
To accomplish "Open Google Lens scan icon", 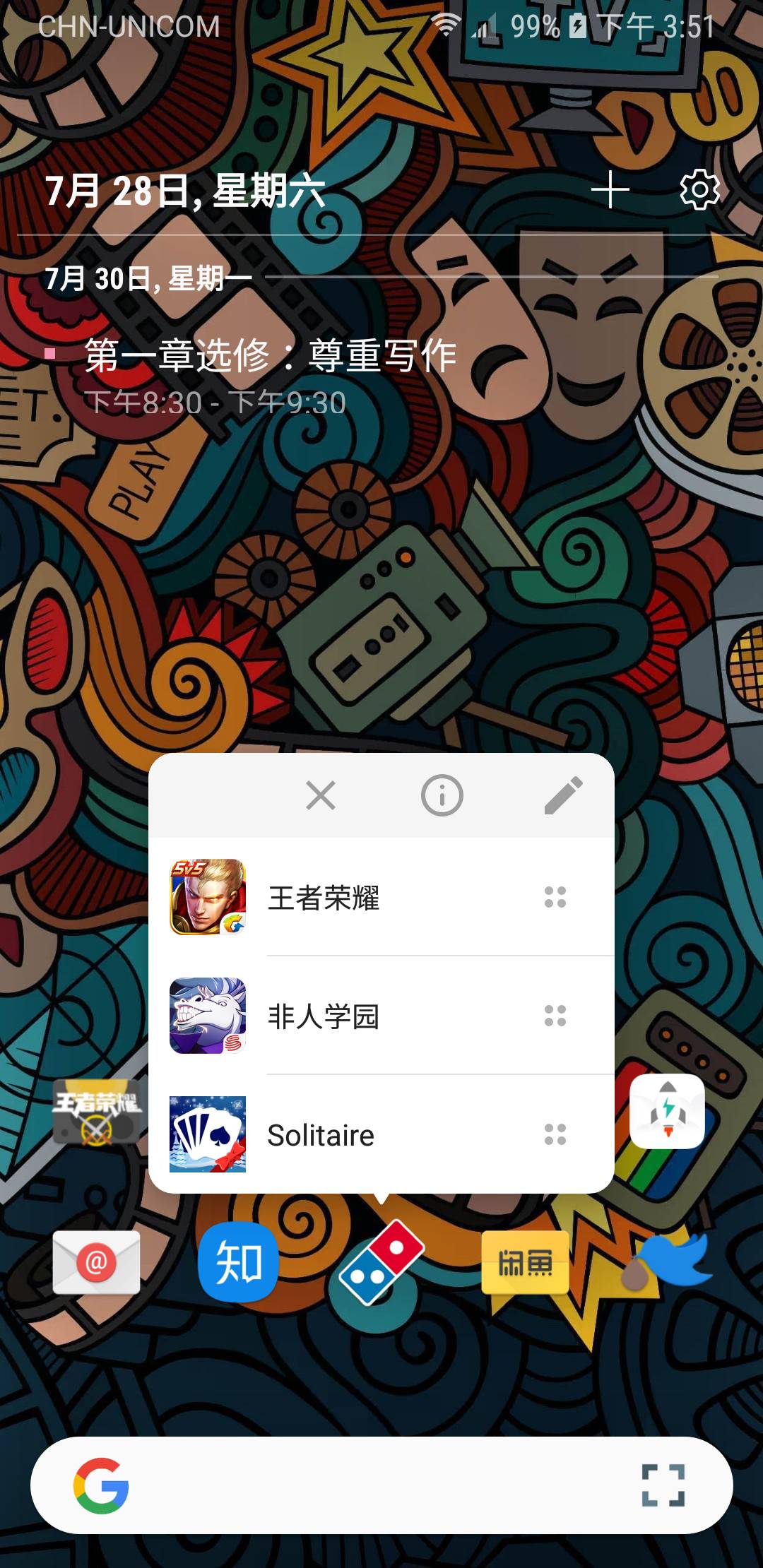I will [663, 1485].
